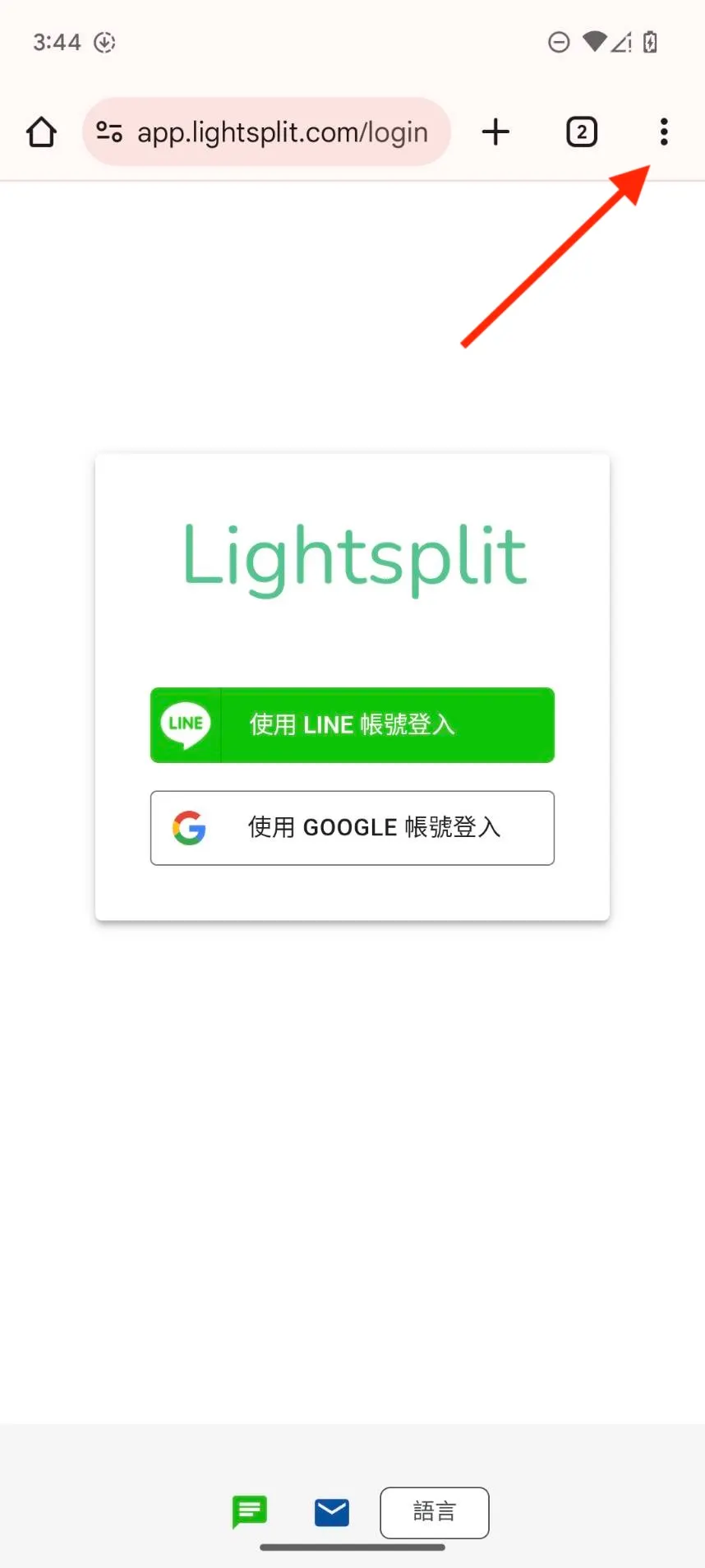Tap the blue email envelope icon
705x1568 pixels.
tap(331, 1512)
